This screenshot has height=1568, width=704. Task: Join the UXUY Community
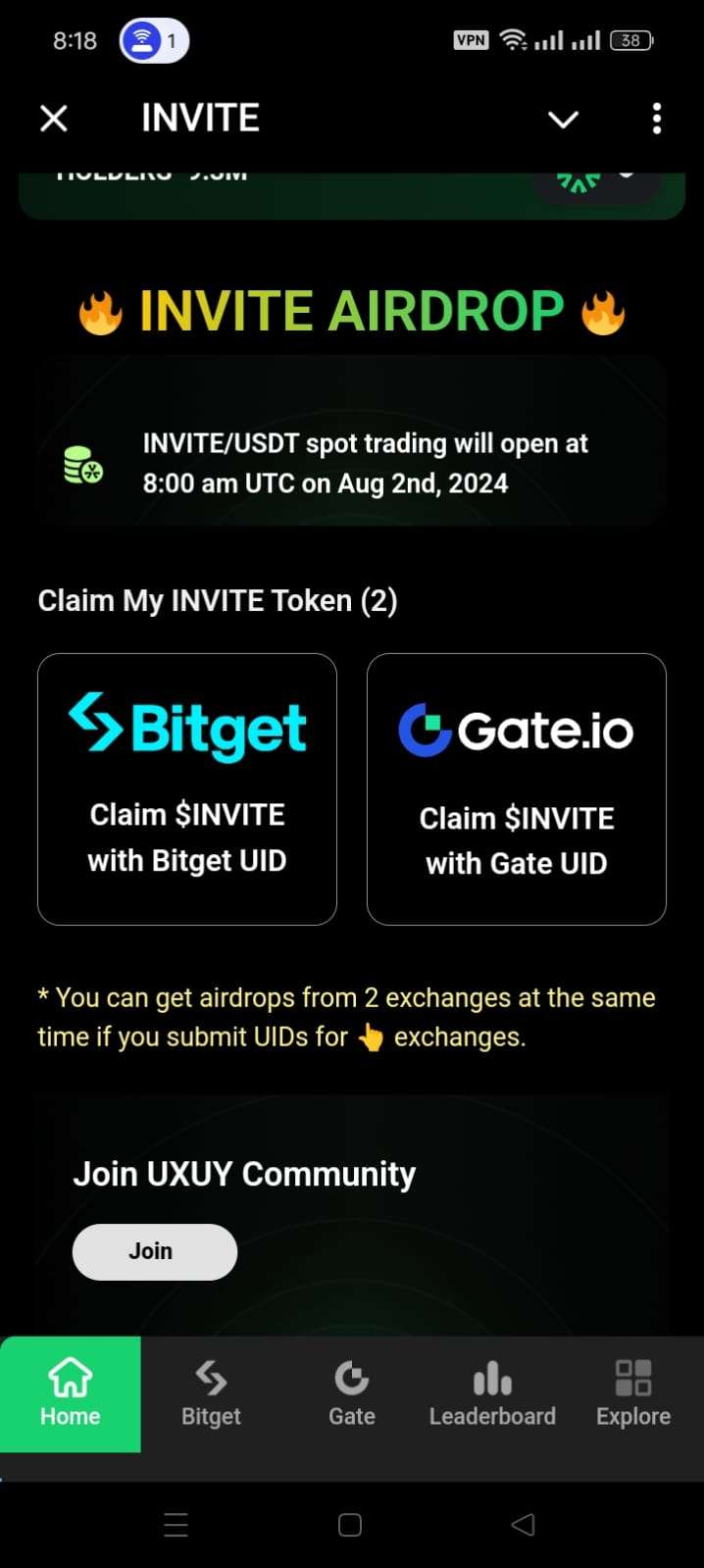(x=154, y=1251)
